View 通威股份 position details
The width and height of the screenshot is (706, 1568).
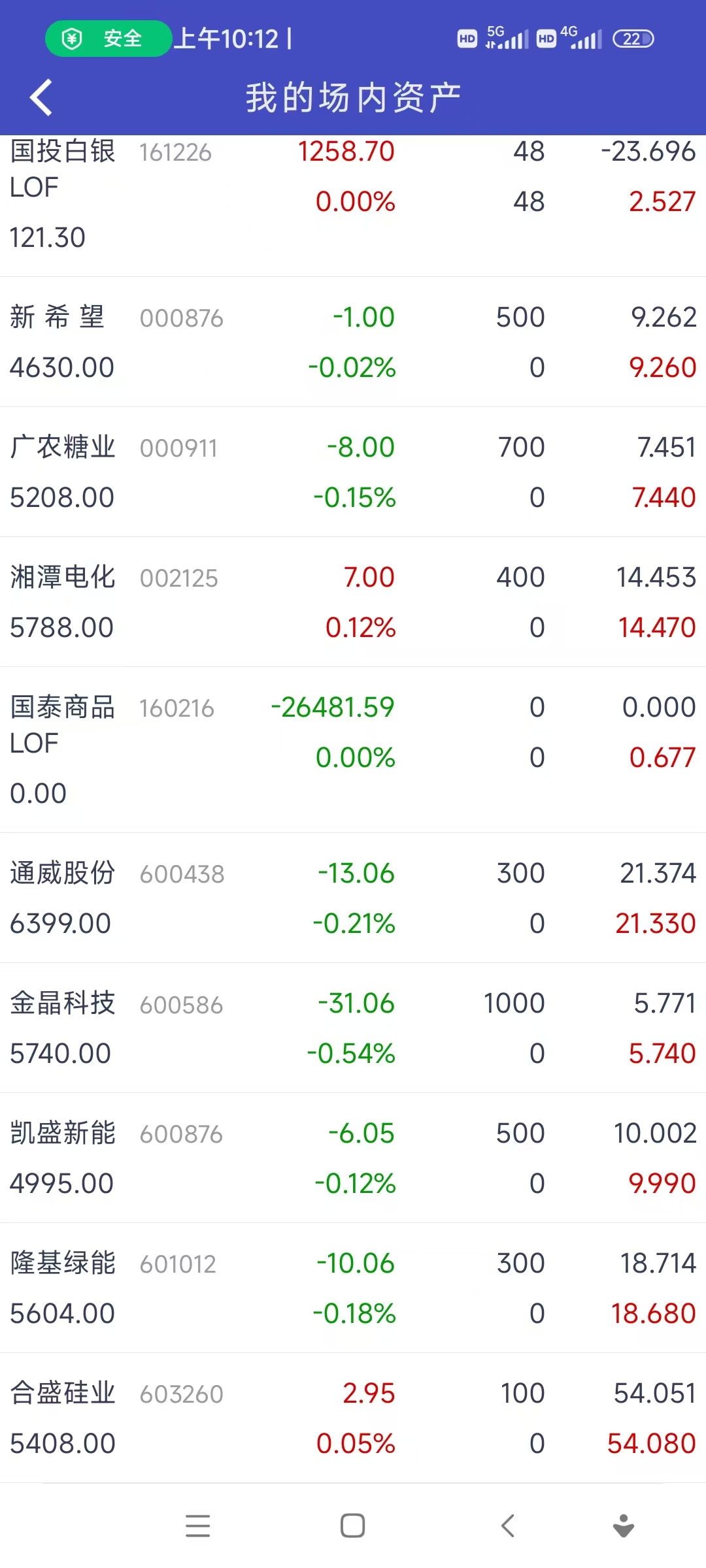[x=353, y=898]
